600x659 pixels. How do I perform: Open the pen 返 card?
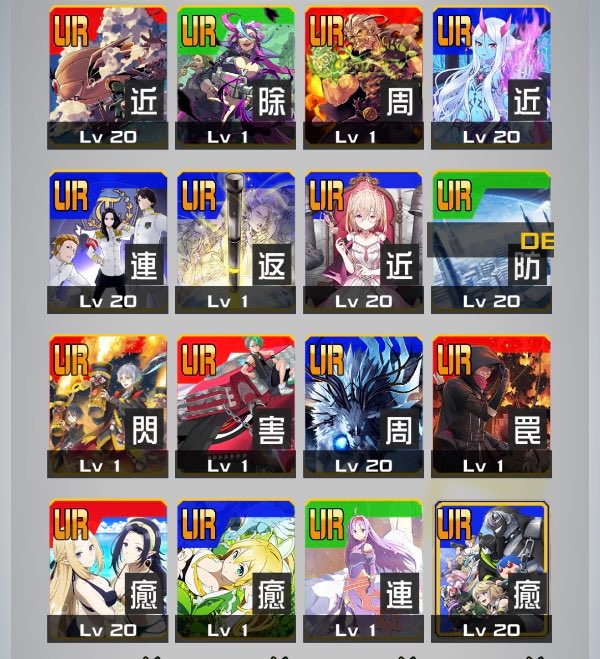pyautogui.click(x=235, y=242)
